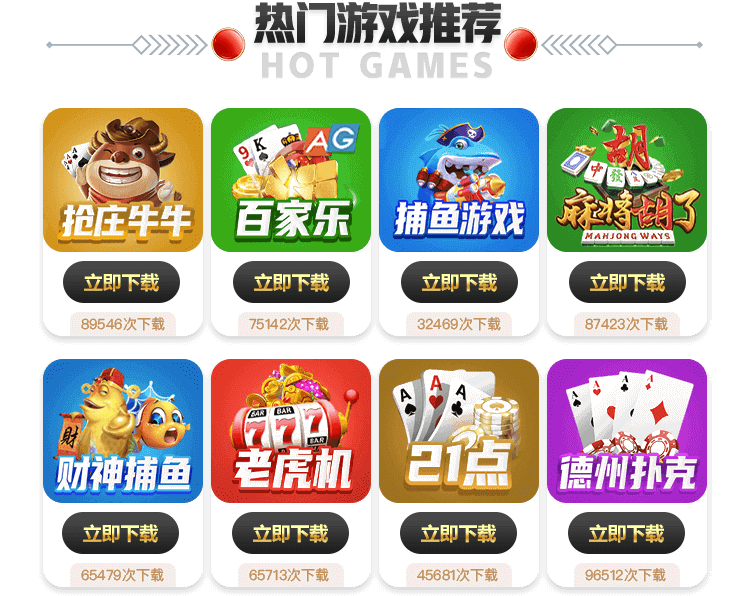Screen dimensions: 750x596
Task: Open the 百家乐 game tile
Action: 291,180
